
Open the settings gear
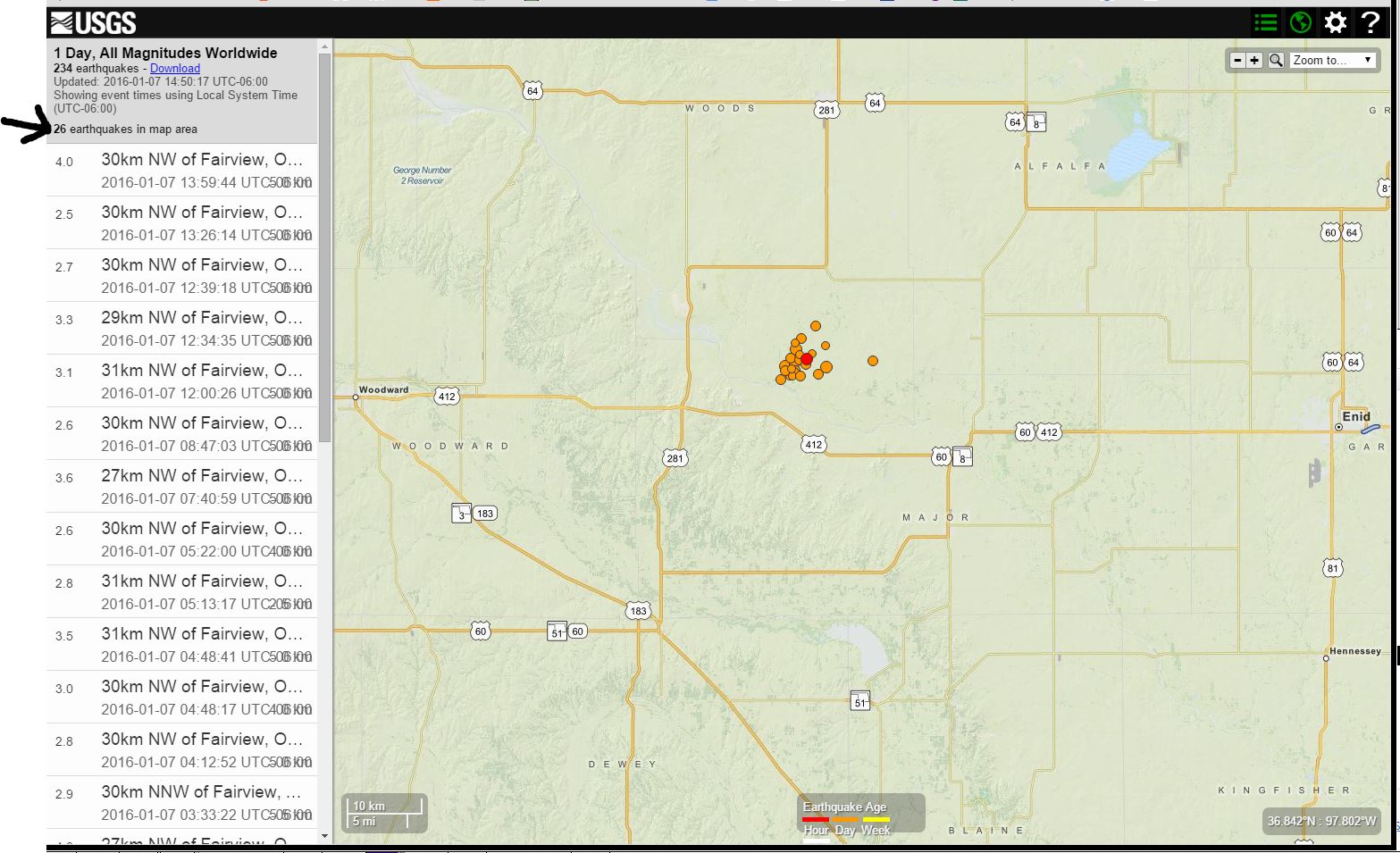click(1335, 22)
